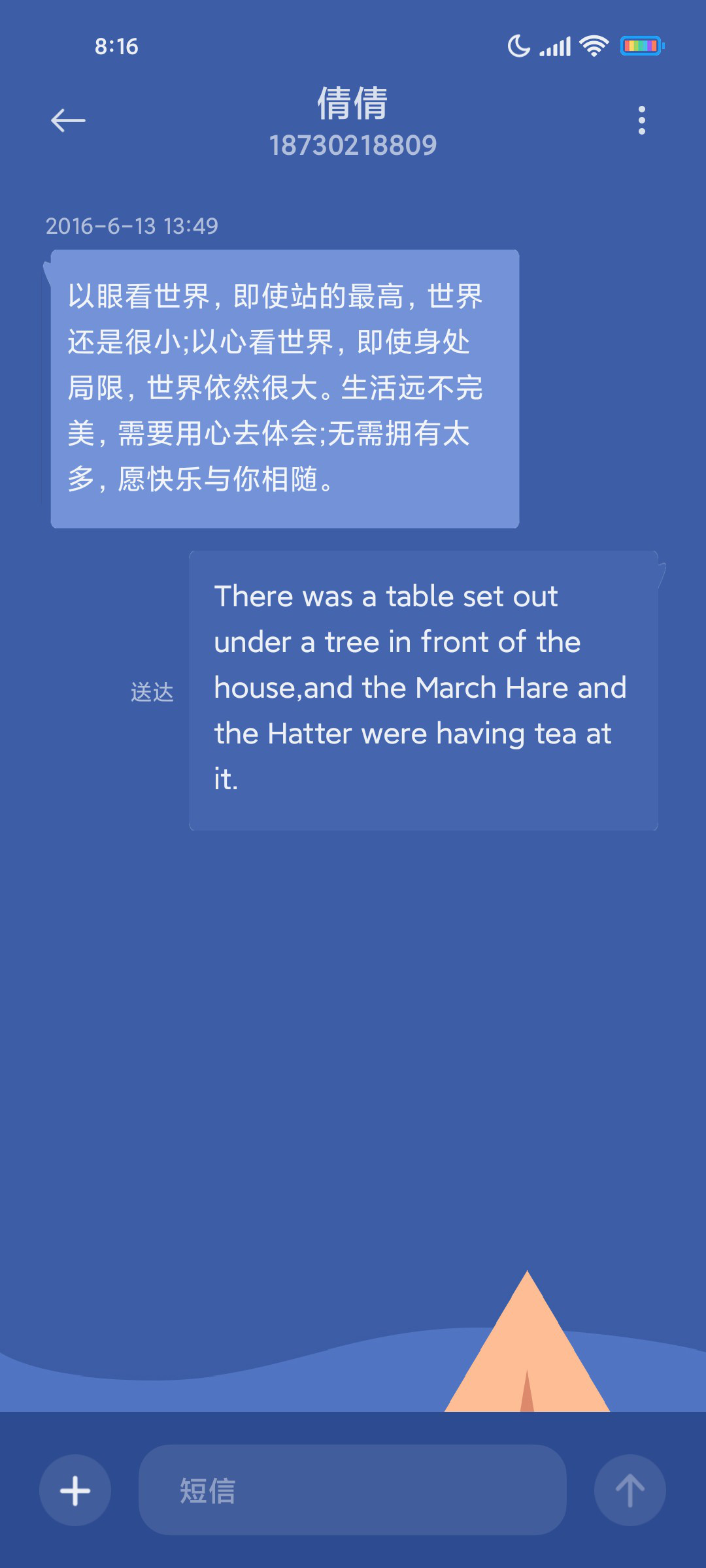
Task: Tap the send arrow button
Action: [630, 1490]
